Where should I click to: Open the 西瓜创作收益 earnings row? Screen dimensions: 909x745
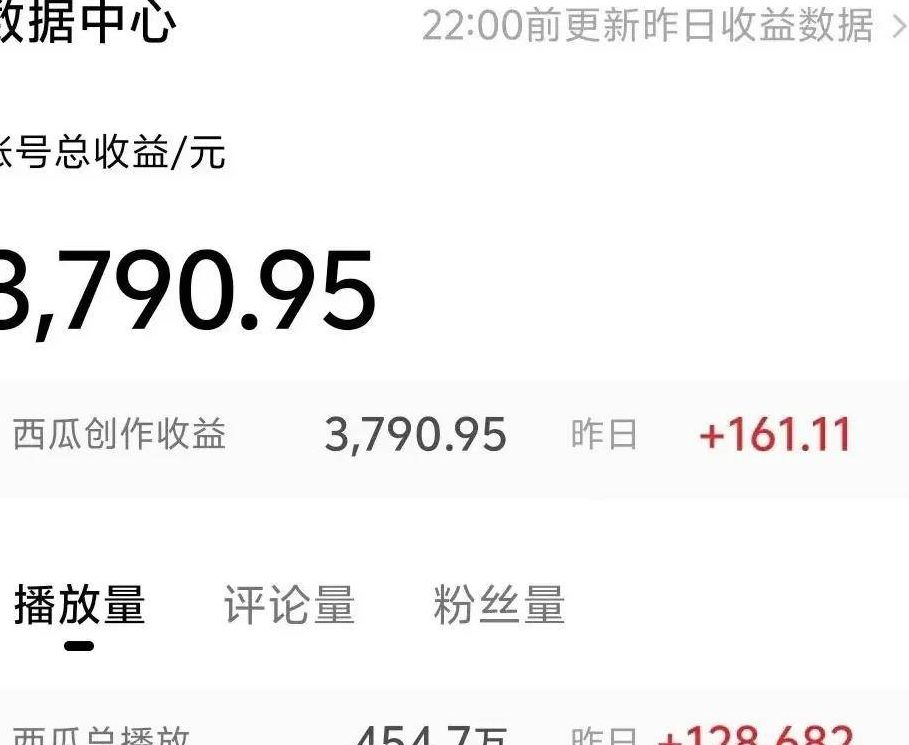[x=430, y=436]
